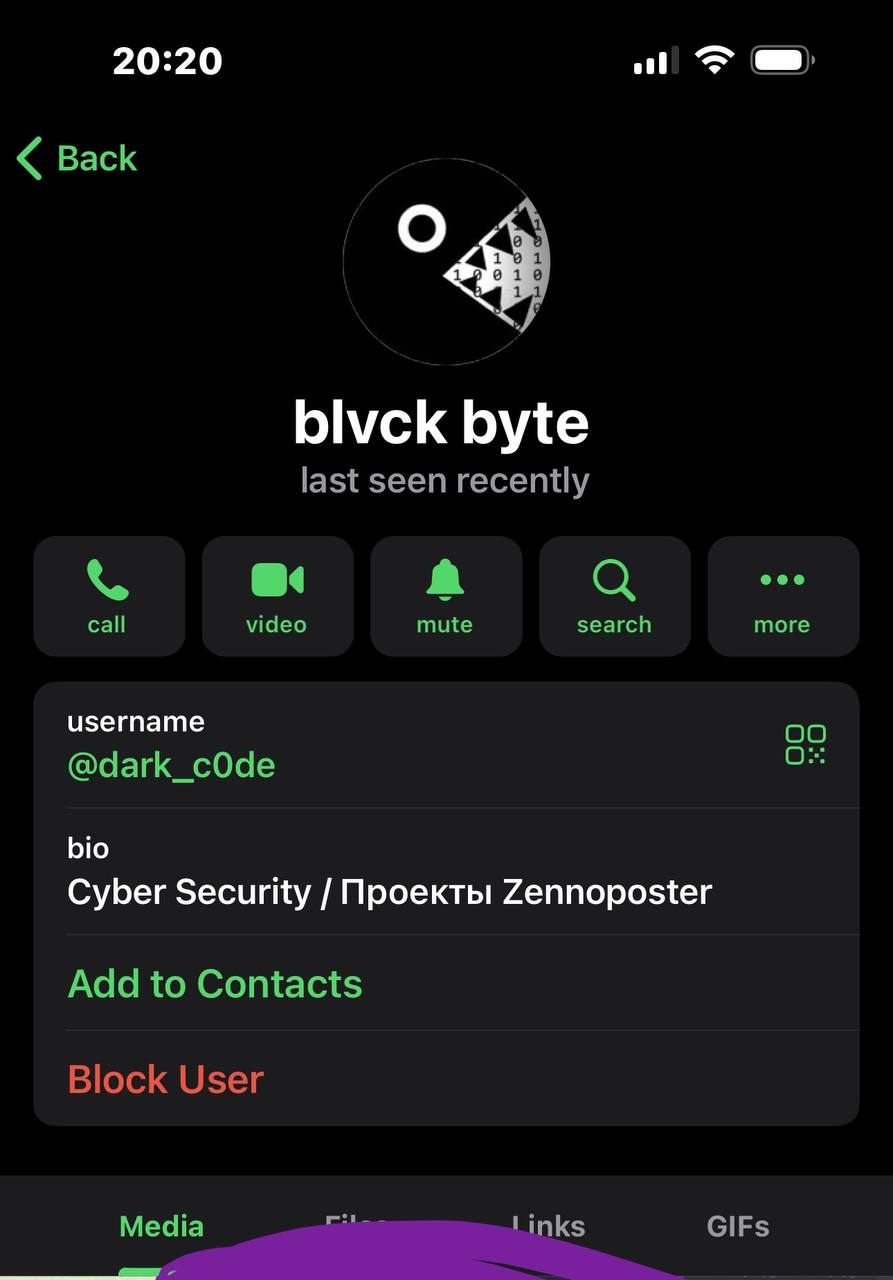Block this user
Image resolution: width=893 pixels, height=1280 pixels.
tap(164, 1079)
